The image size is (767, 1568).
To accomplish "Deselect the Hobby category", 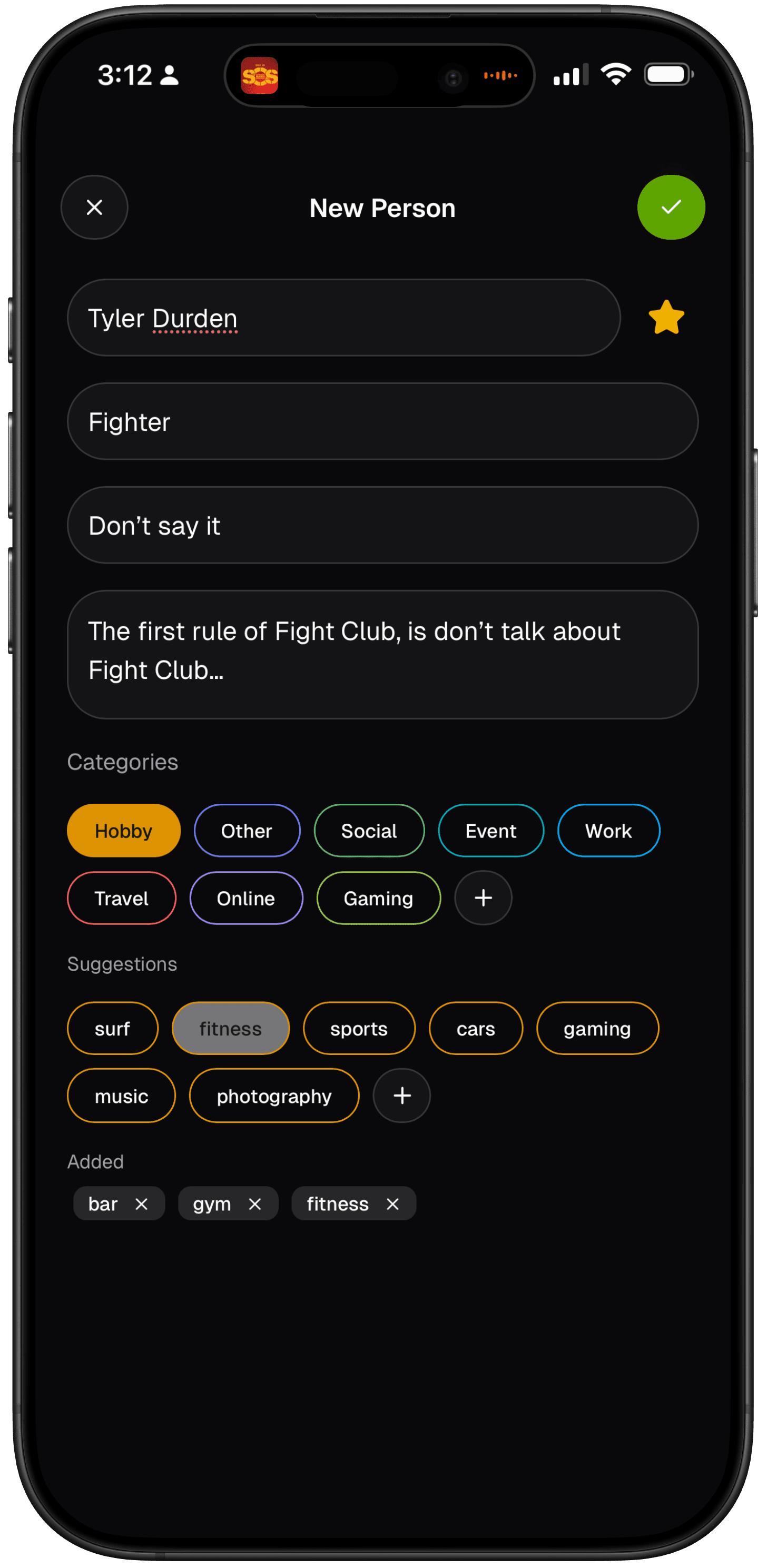I will click(123, 830).
